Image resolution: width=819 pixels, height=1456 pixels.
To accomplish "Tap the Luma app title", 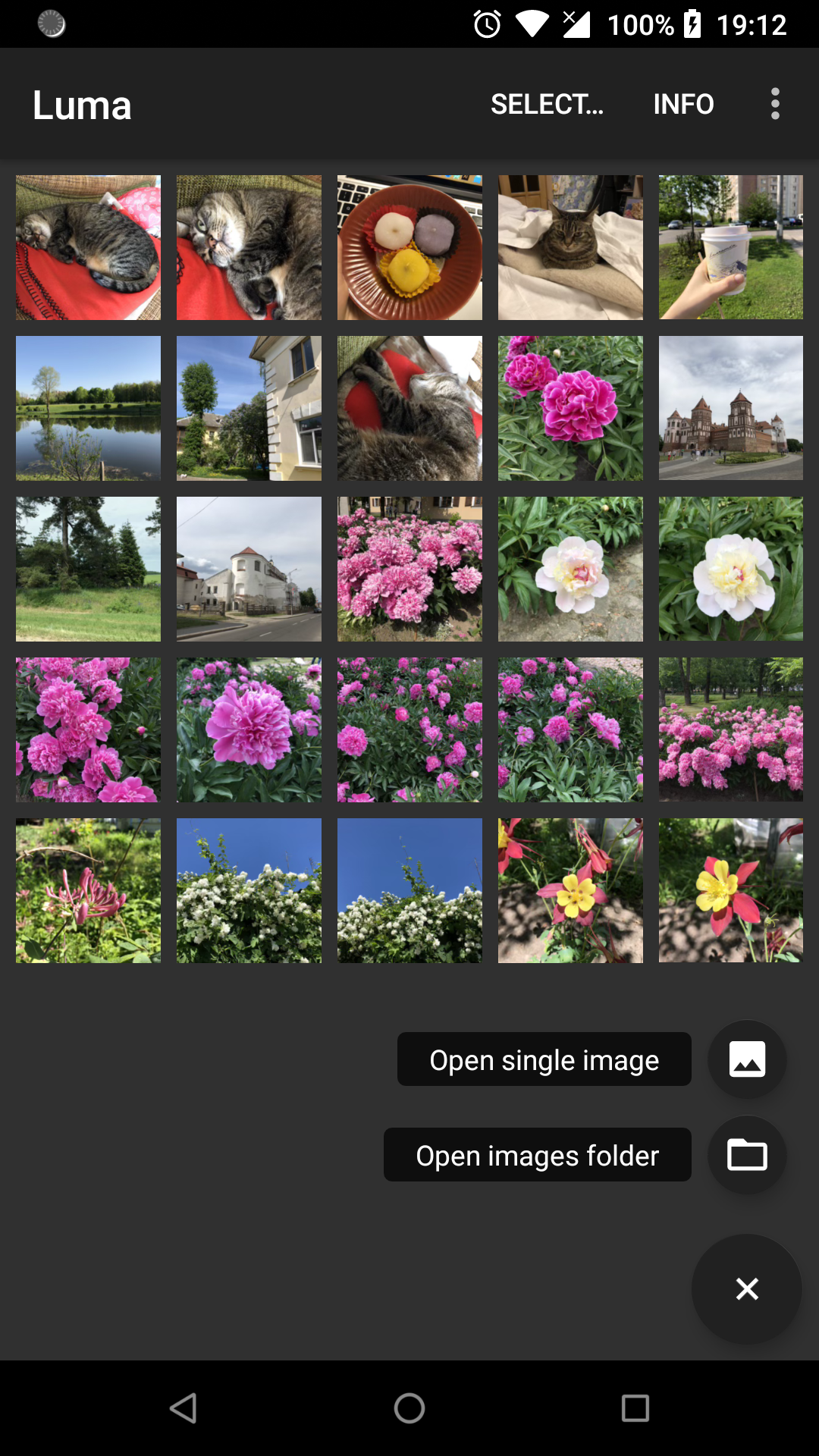I will pos(81,105).
